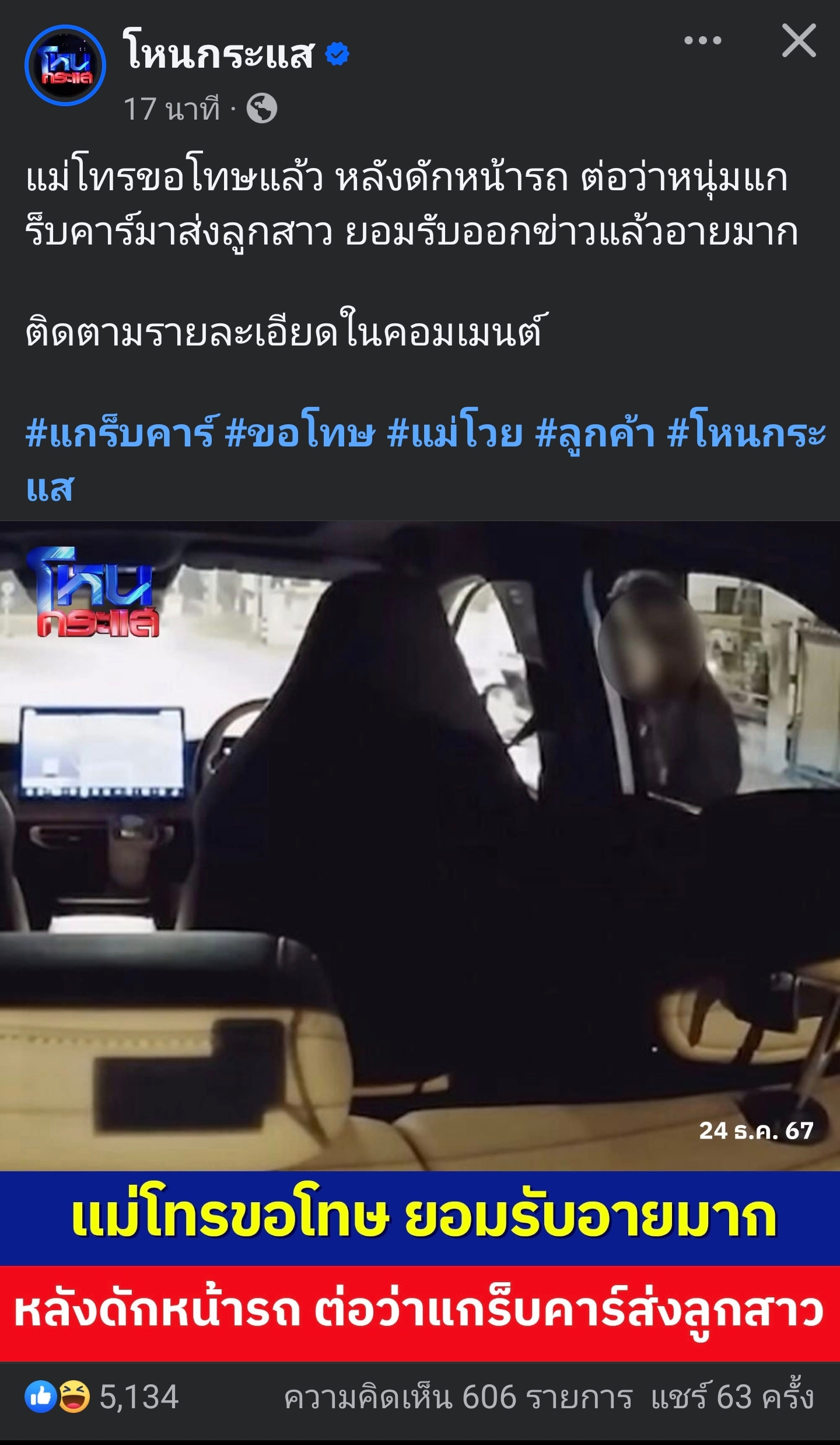
Task: Open the #แม่โวย hashtag
Action: tap(455, 433)
